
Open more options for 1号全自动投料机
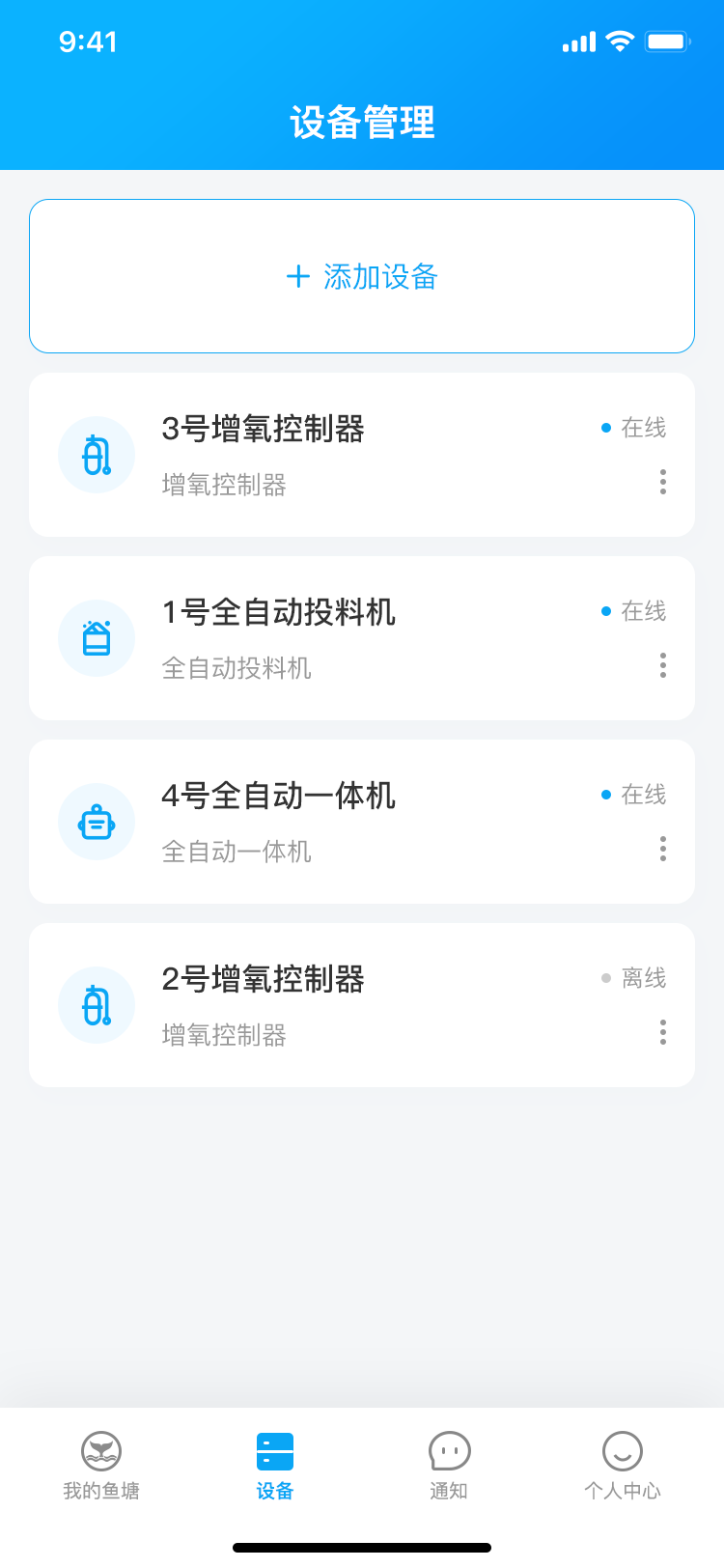coord(663,665)
